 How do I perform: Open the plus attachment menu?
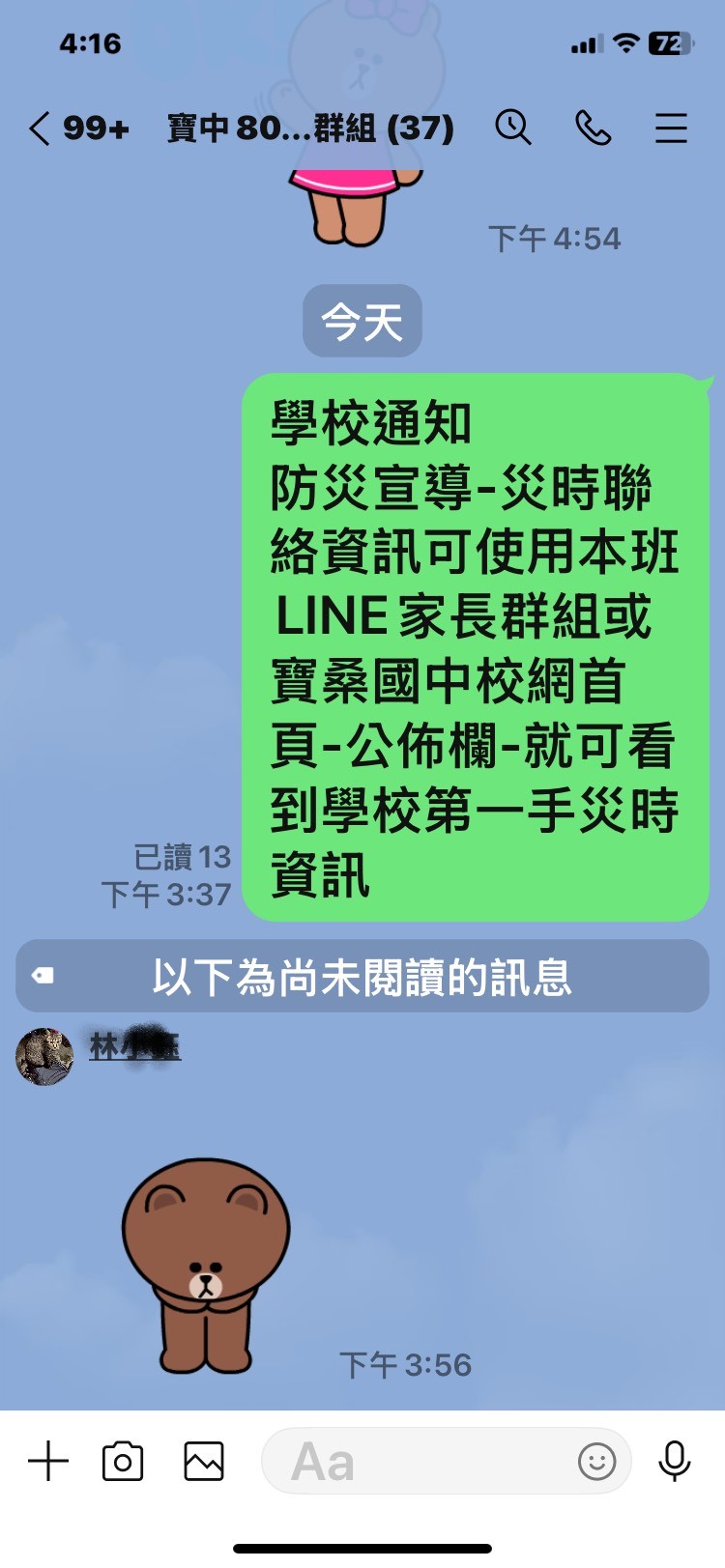tap(48, 1461)
